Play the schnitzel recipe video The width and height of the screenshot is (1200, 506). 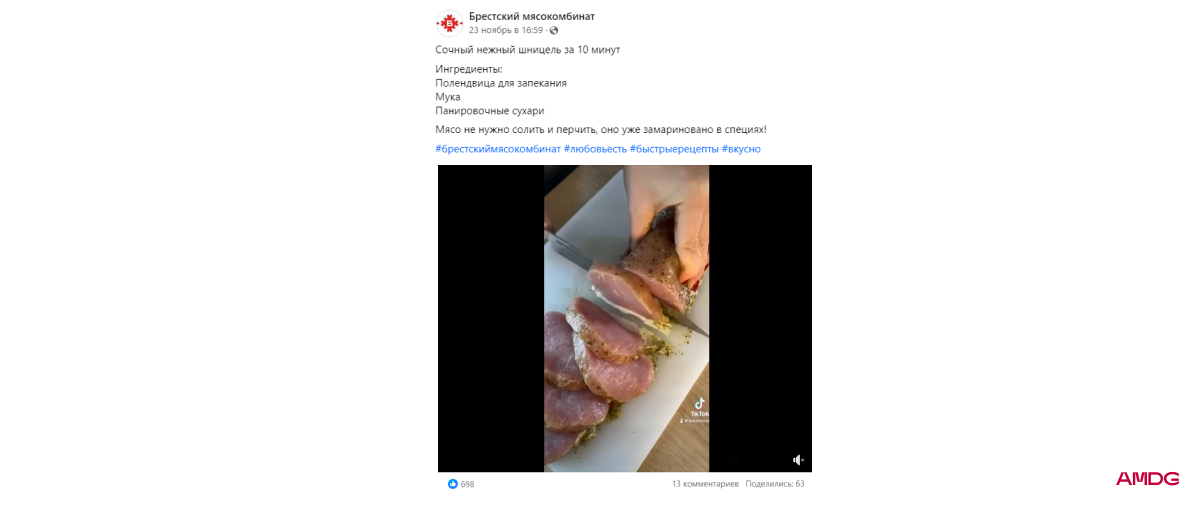pos(626,318)
